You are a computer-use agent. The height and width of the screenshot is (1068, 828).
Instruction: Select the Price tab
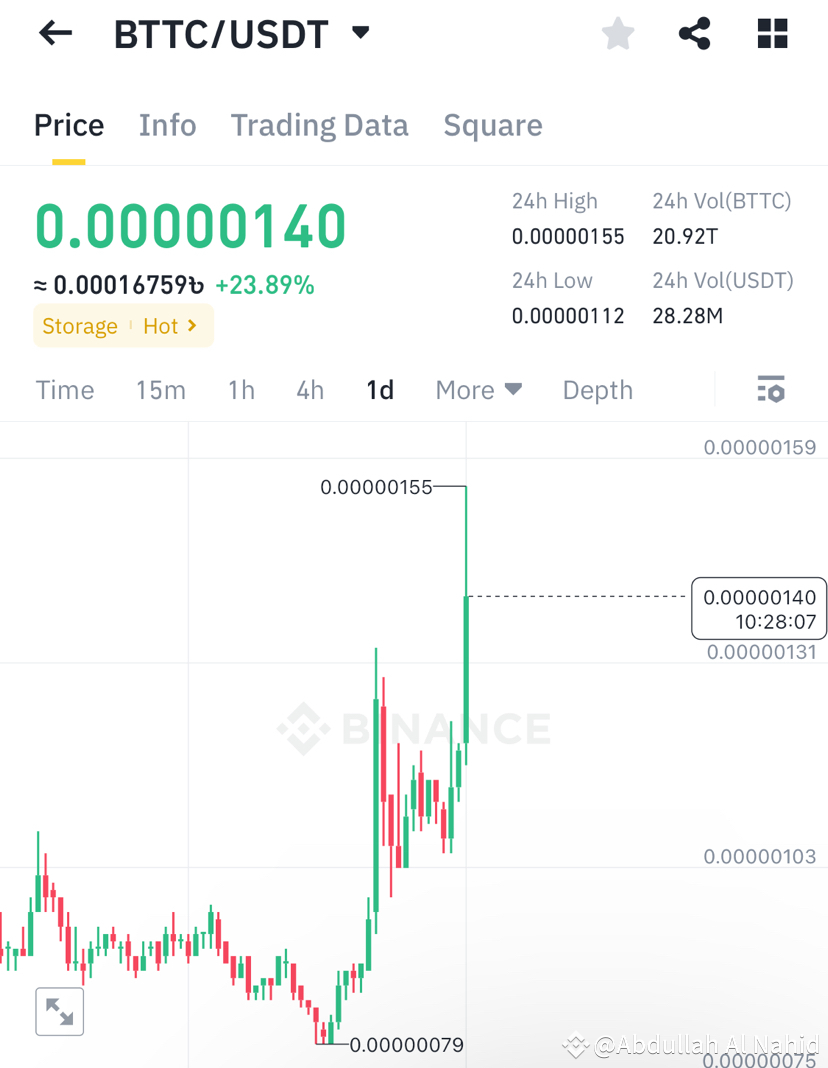click(x=69, y=125)
